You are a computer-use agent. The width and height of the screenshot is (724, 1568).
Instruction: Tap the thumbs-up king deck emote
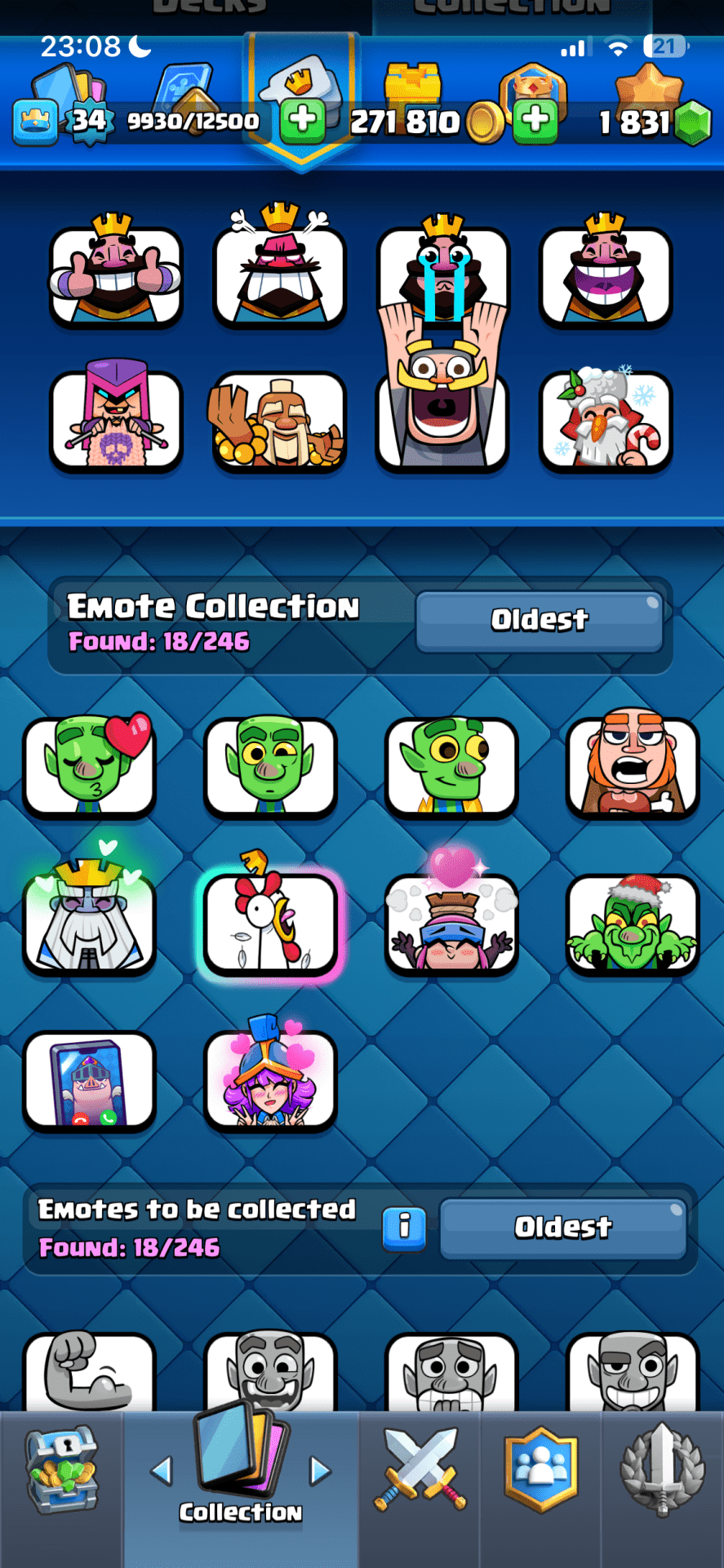coord(116,276)
